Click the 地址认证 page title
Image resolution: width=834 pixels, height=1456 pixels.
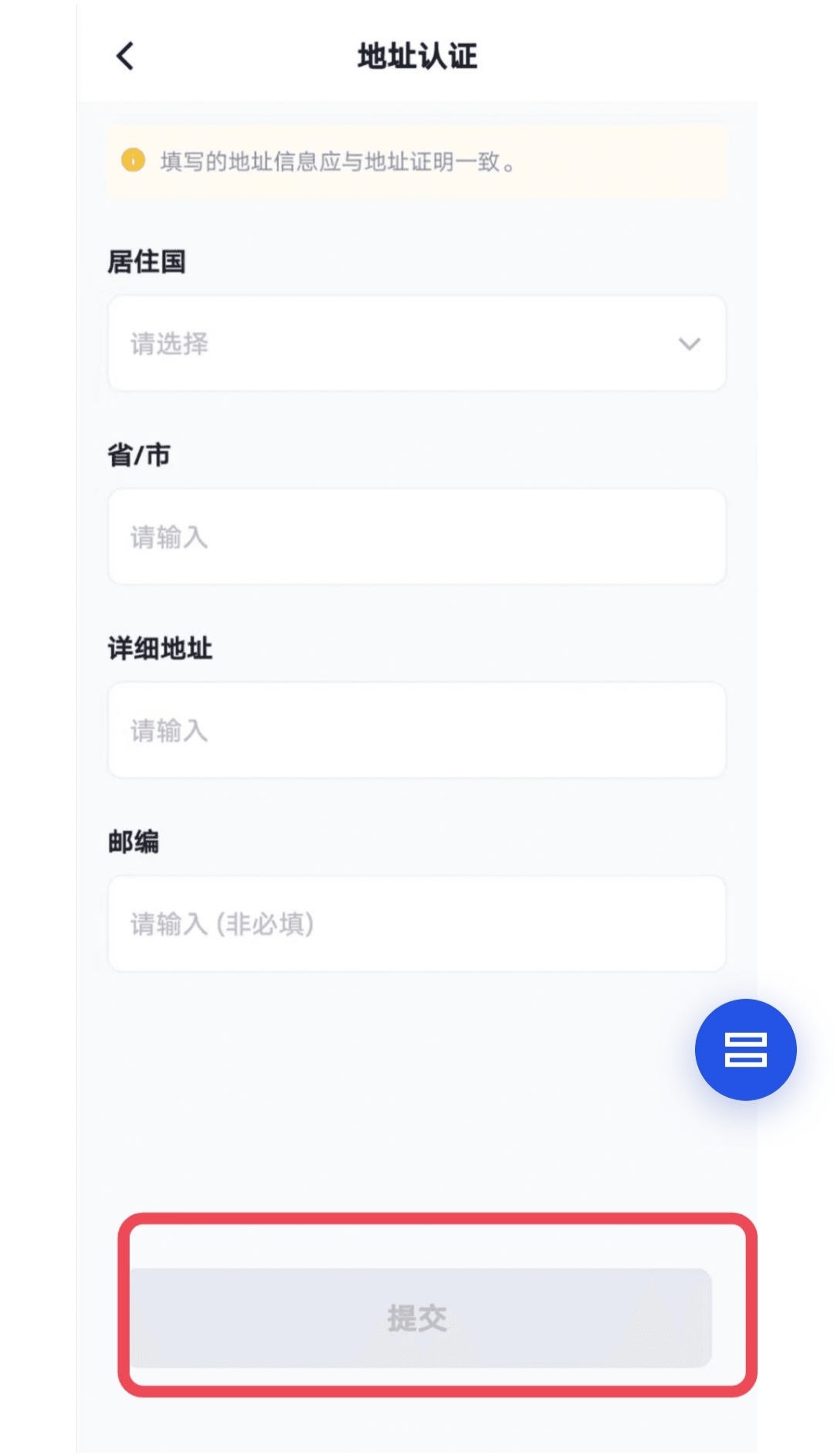coord(417,56)
